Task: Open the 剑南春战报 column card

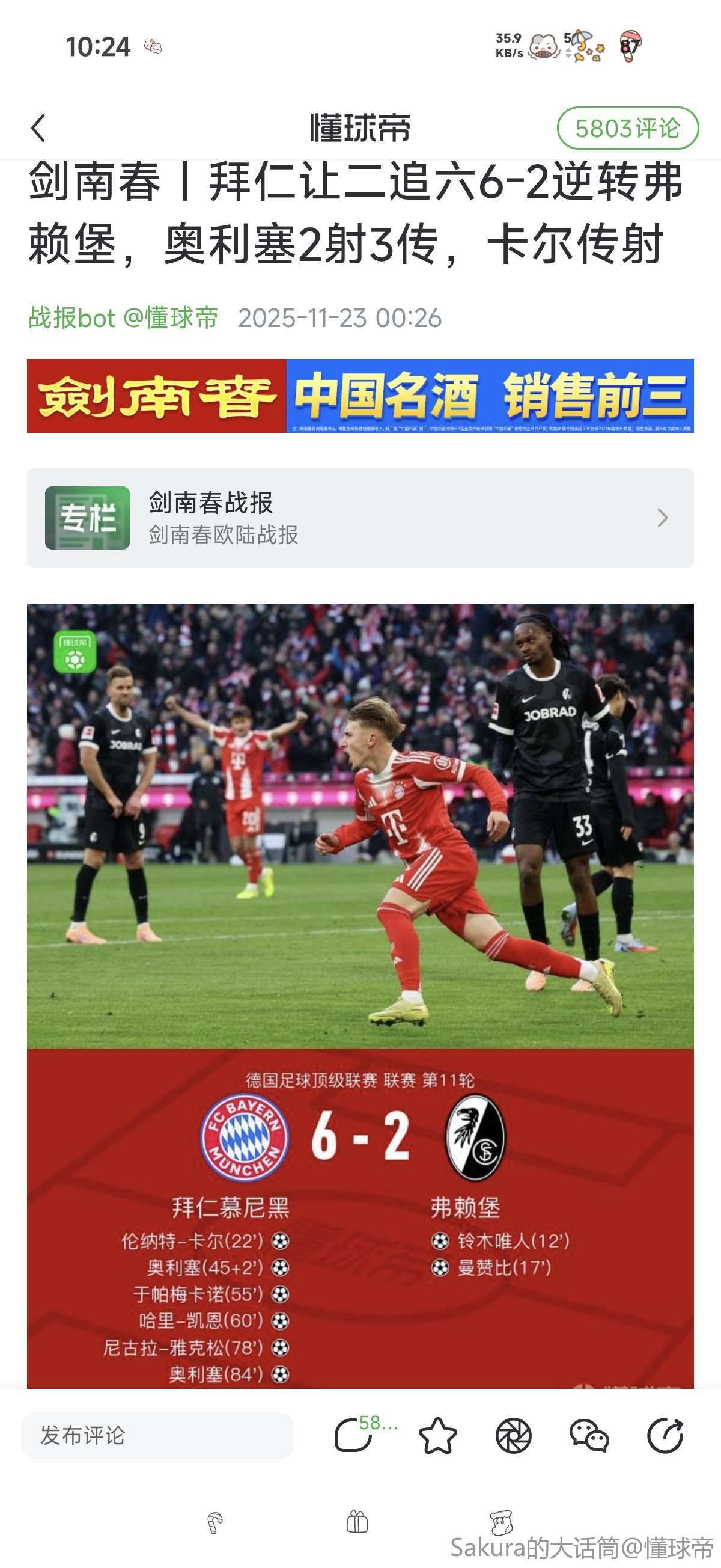Action: coord(360,518)
